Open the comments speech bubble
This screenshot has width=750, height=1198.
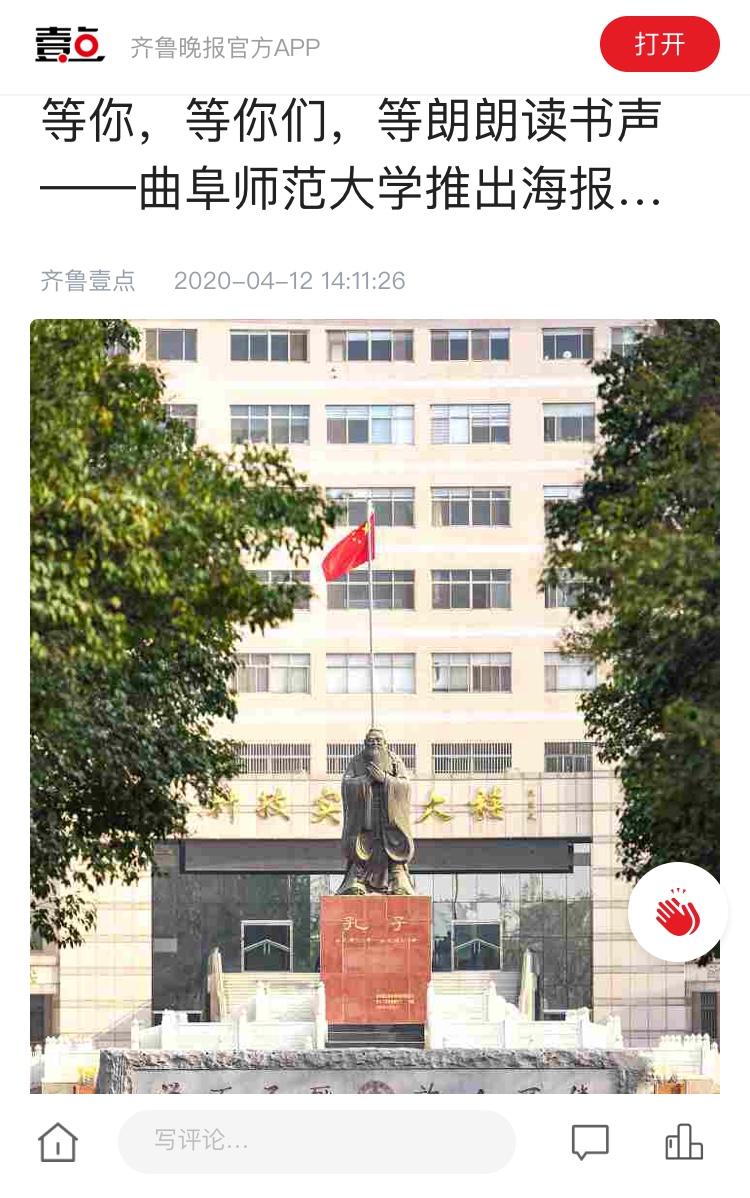tap(590, 1142)
